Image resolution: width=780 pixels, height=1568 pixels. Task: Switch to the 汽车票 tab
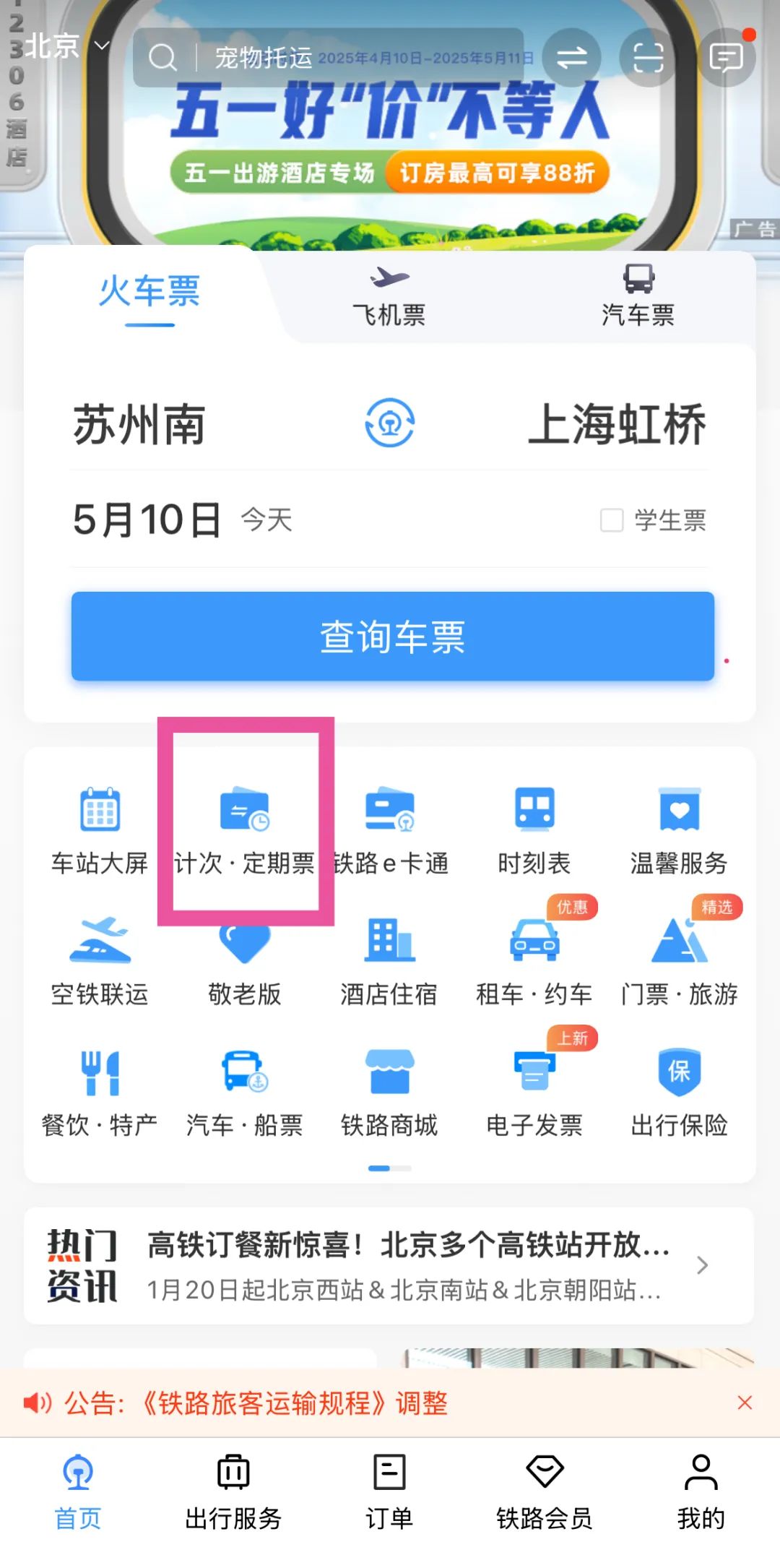tap(638, 298)
